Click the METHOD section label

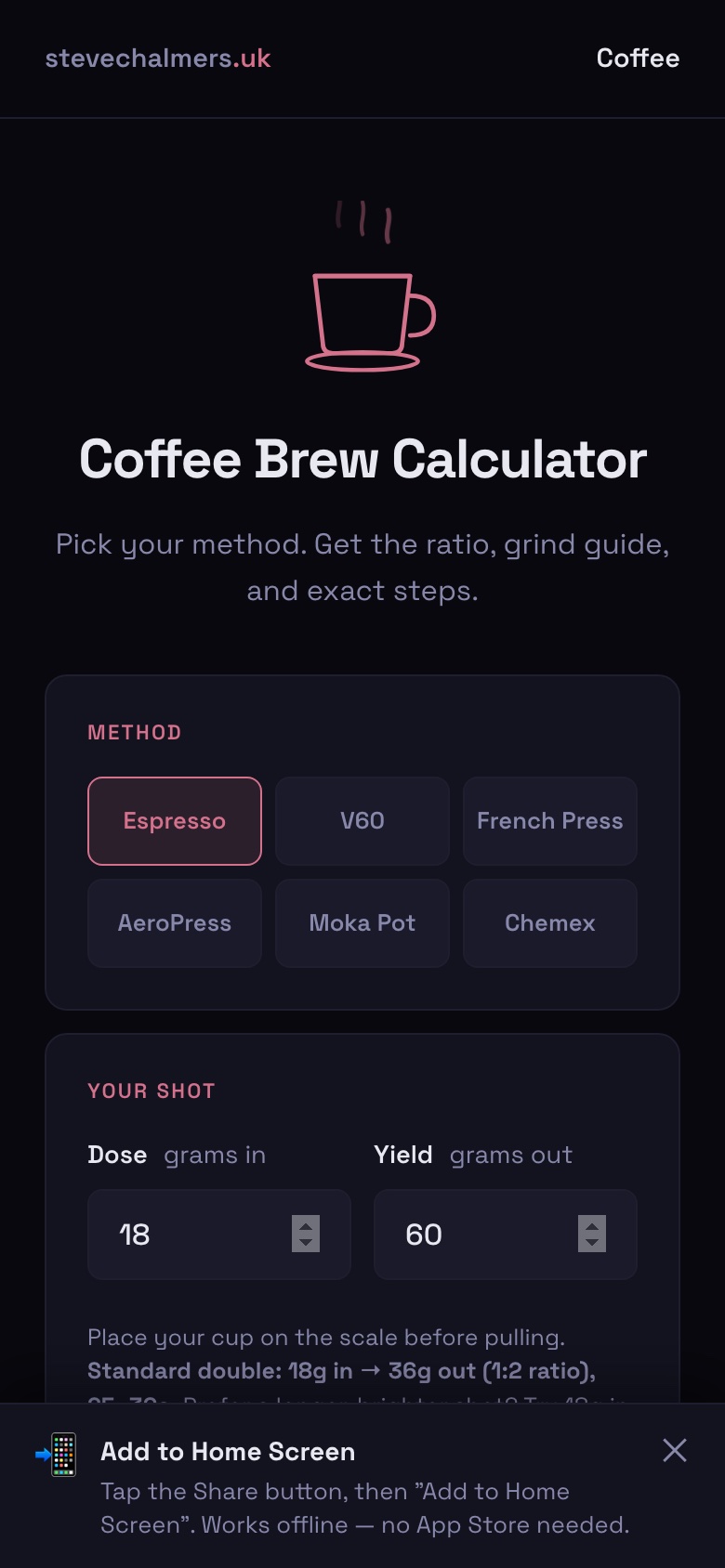pos(135,732)
